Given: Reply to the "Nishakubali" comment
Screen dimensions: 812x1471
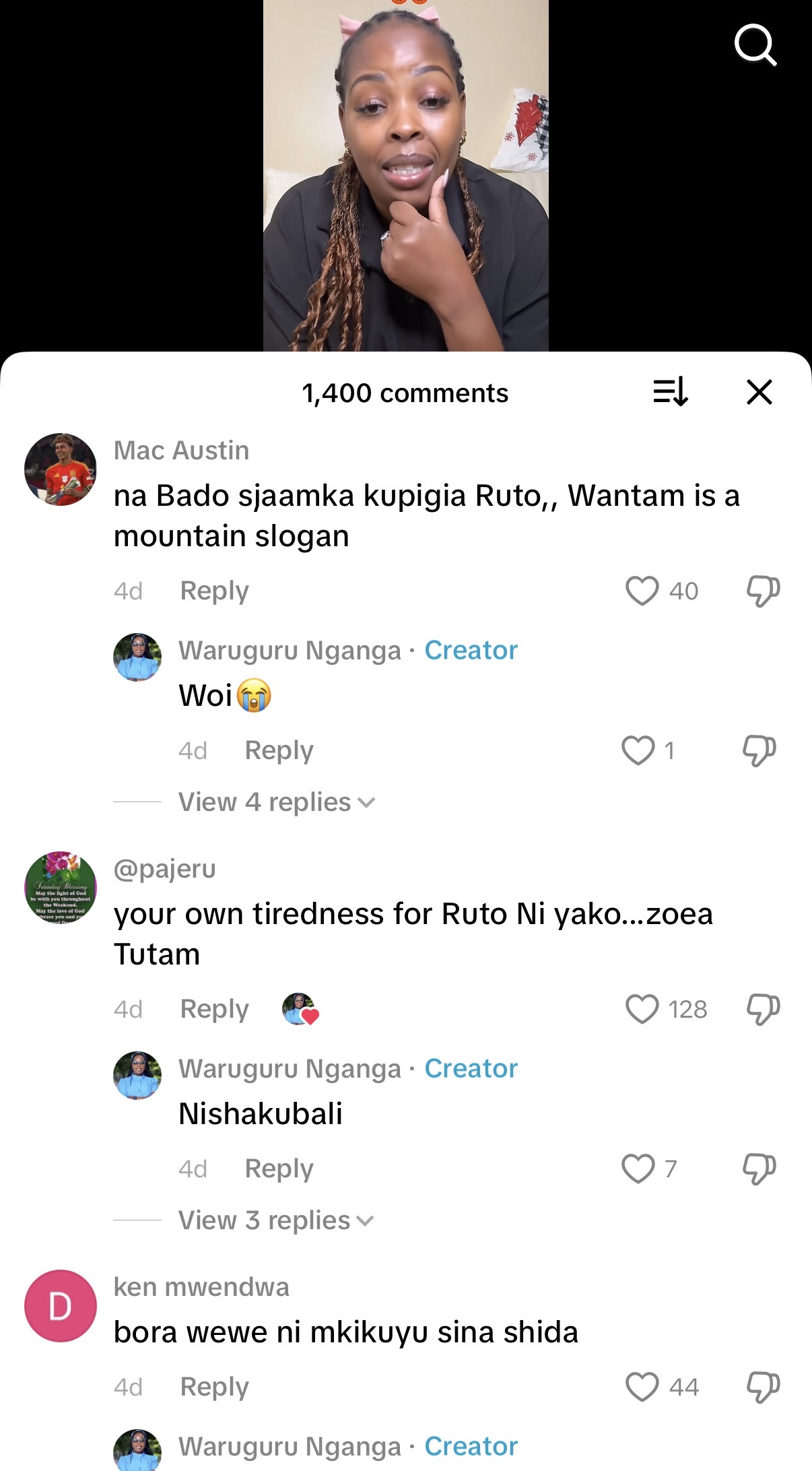Looking at the screenshot, I should pos(279,1169).
